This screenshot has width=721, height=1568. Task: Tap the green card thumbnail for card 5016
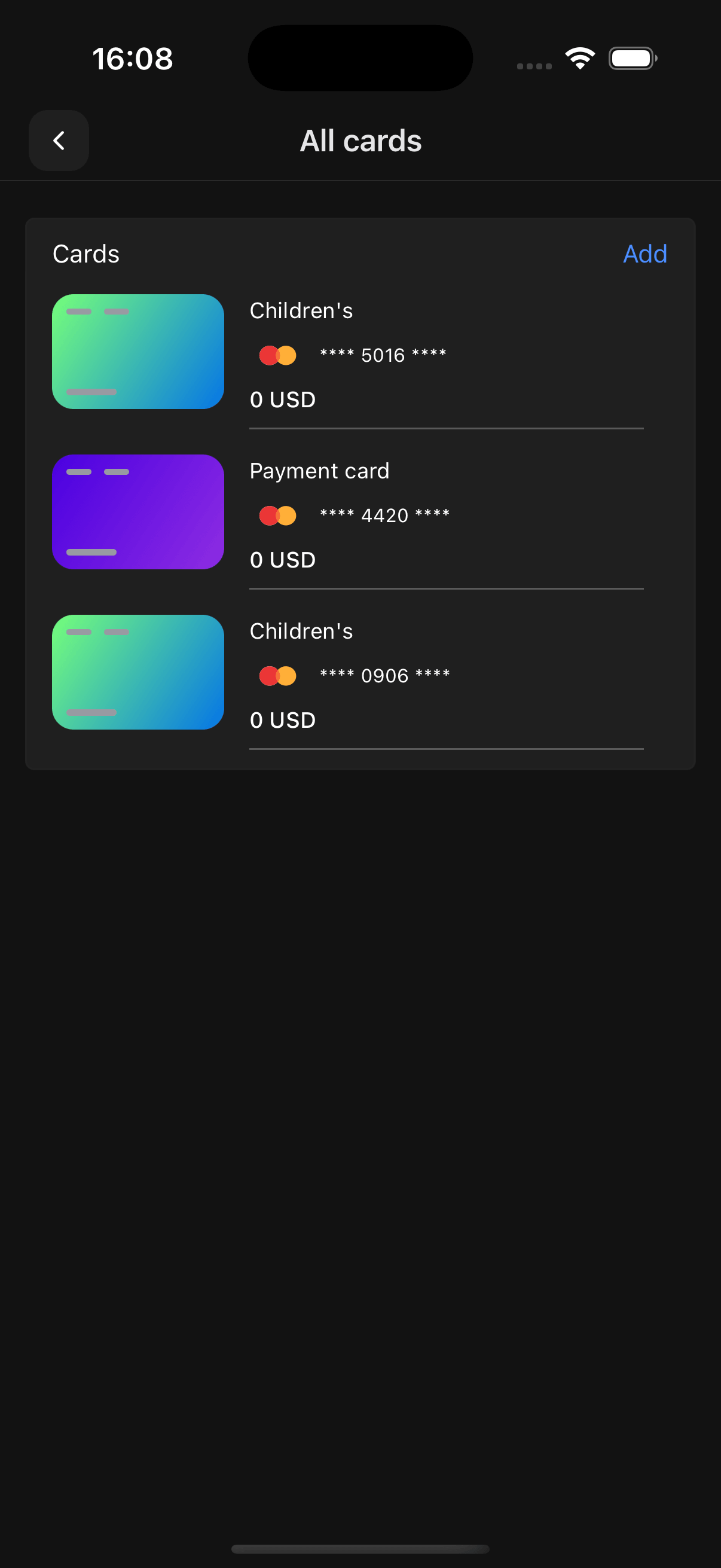tap(138, 352)
